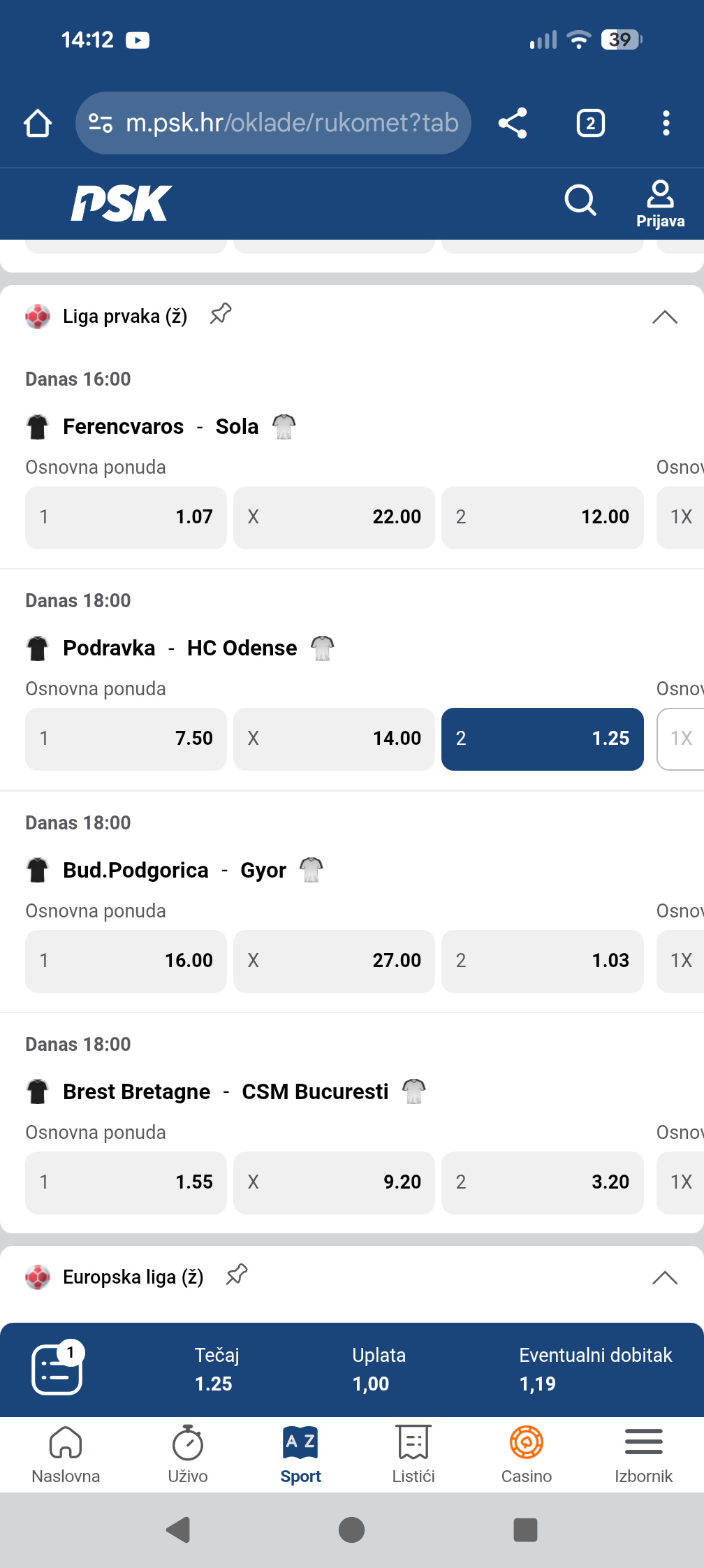This screenshot has width=704, height=1568.
Task: Go to the Listići tab
Action: pos(413,1454)
